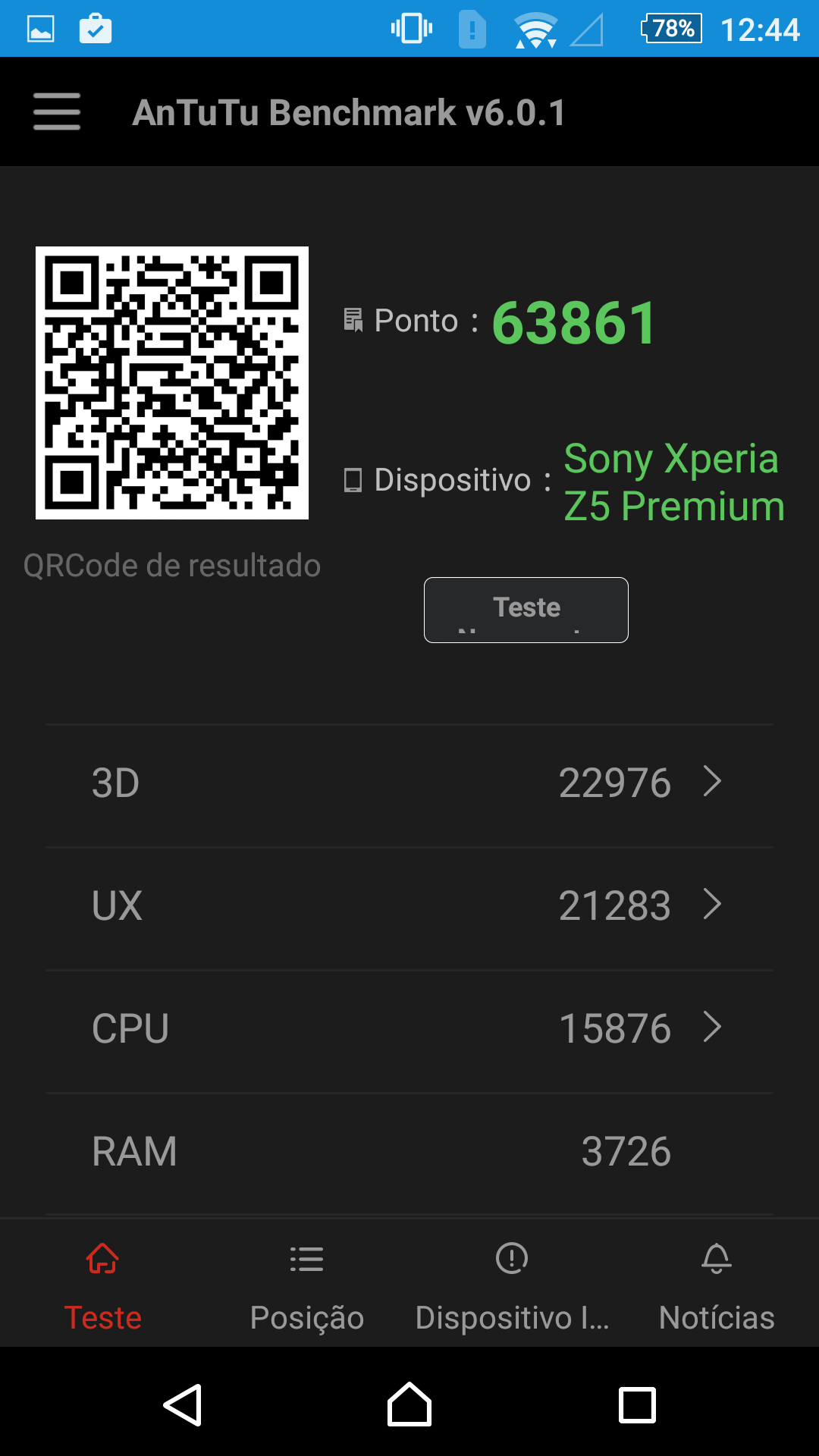The width and height of the screenshot is (819, 1456).
Task: Go to the home screen
Action: click(409, 1404)
